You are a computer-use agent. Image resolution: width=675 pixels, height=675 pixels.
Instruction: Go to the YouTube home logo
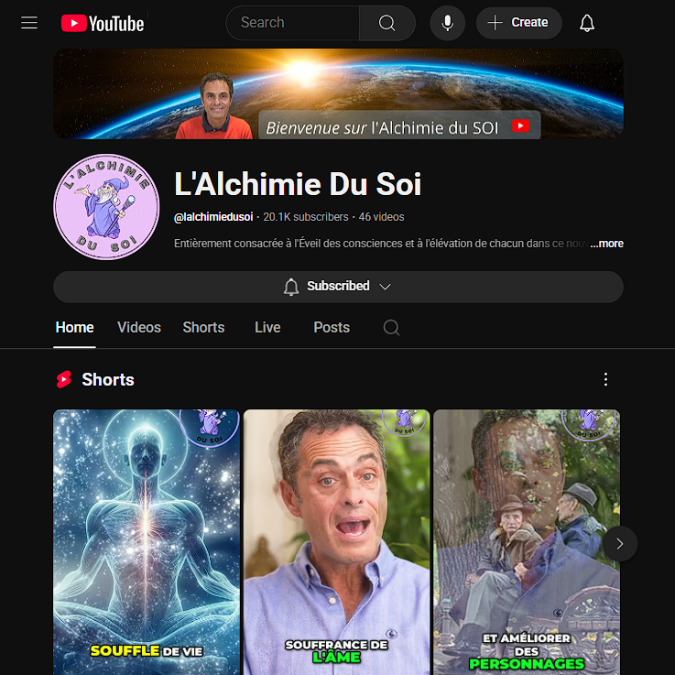click(102, 23)
